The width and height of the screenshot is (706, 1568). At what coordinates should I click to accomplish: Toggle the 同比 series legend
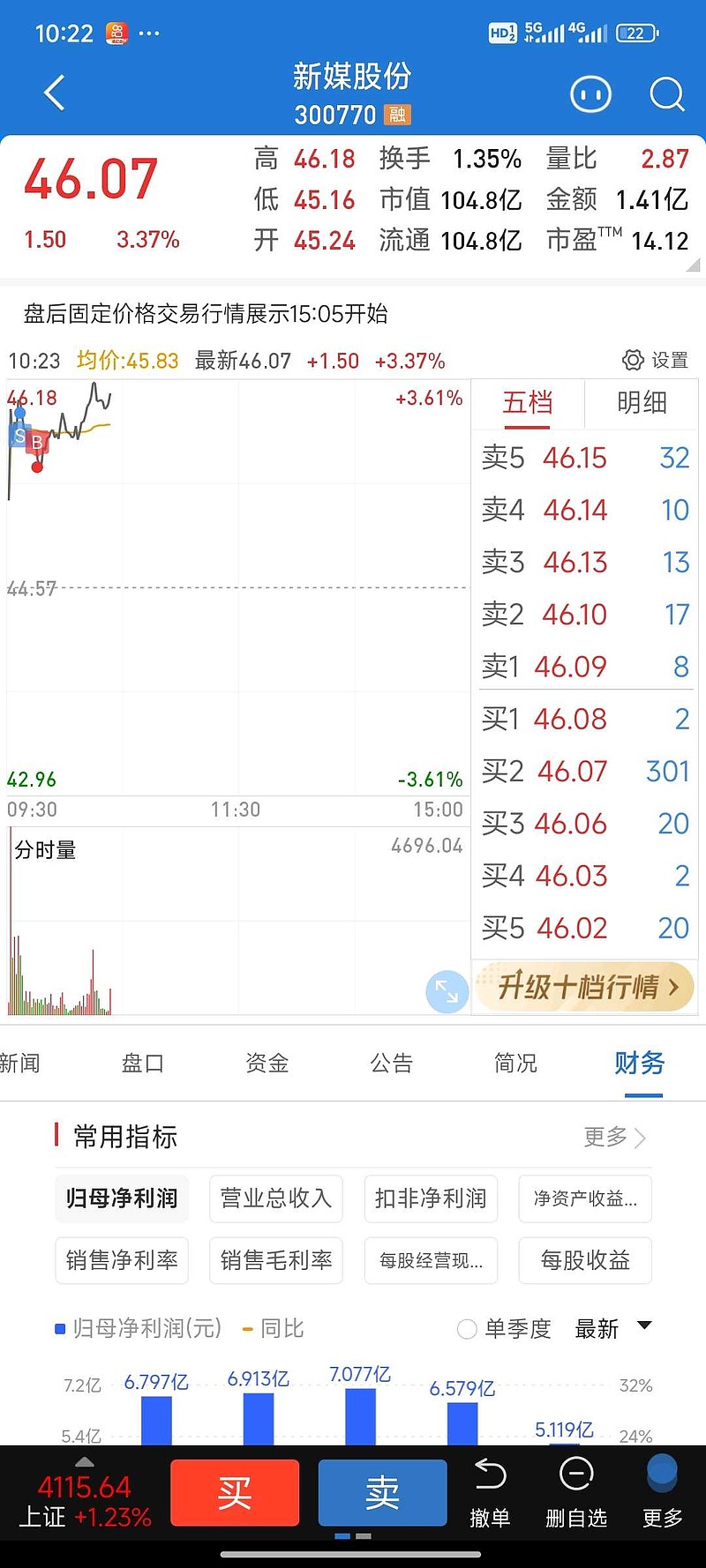click(x=279, y=1328)
